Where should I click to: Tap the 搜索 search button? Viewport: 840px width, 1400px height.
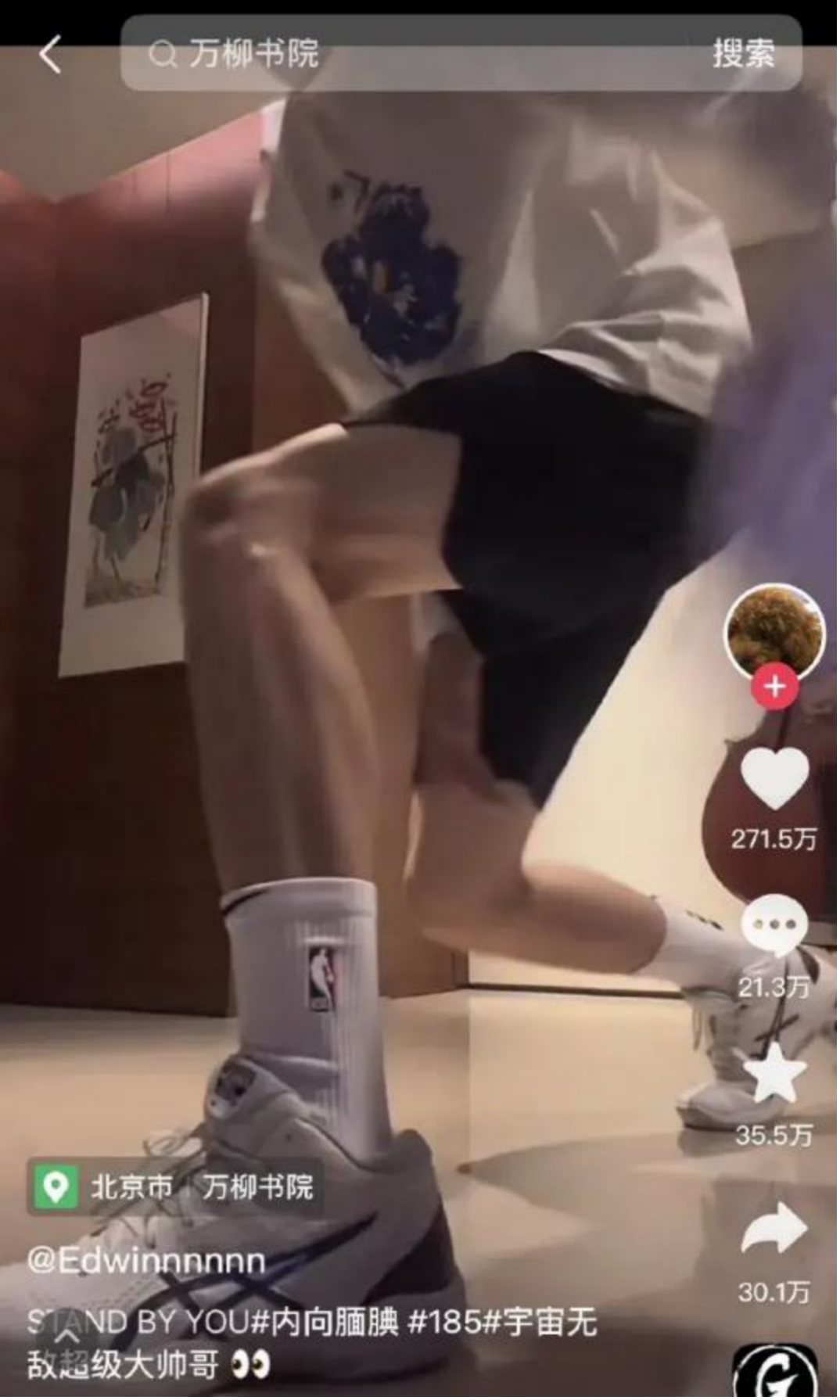tap(743, 53)
